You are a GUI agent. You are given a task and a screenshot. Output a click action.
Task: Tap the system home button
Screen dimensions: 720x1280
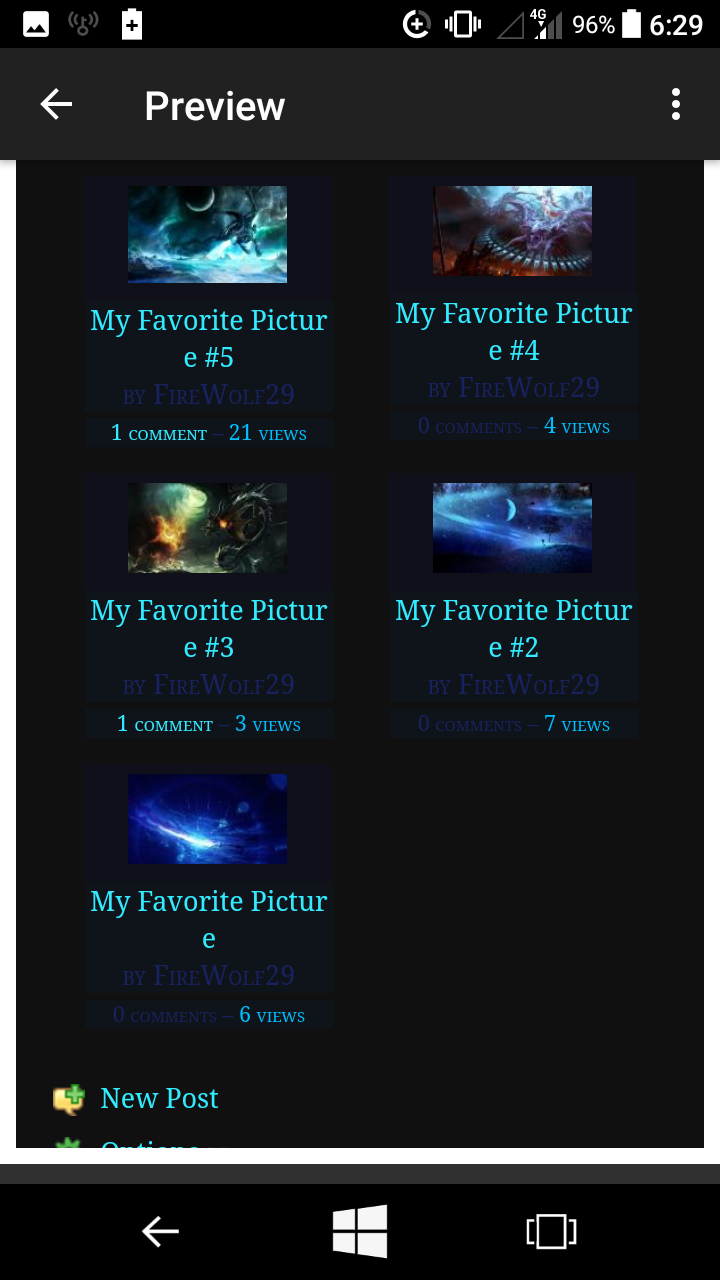(360, 1231)
